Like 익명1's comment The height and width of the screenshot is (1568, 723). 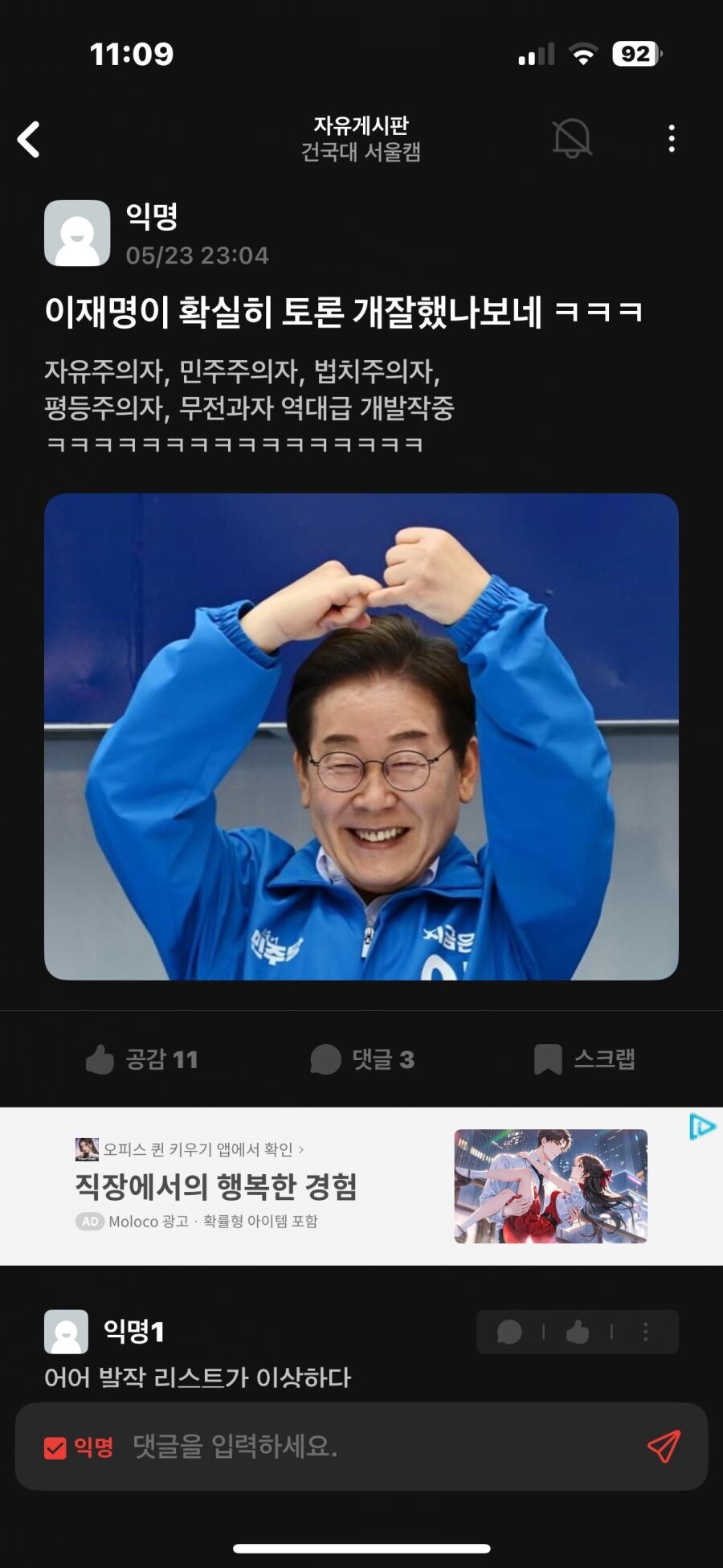click(578, 1332)
